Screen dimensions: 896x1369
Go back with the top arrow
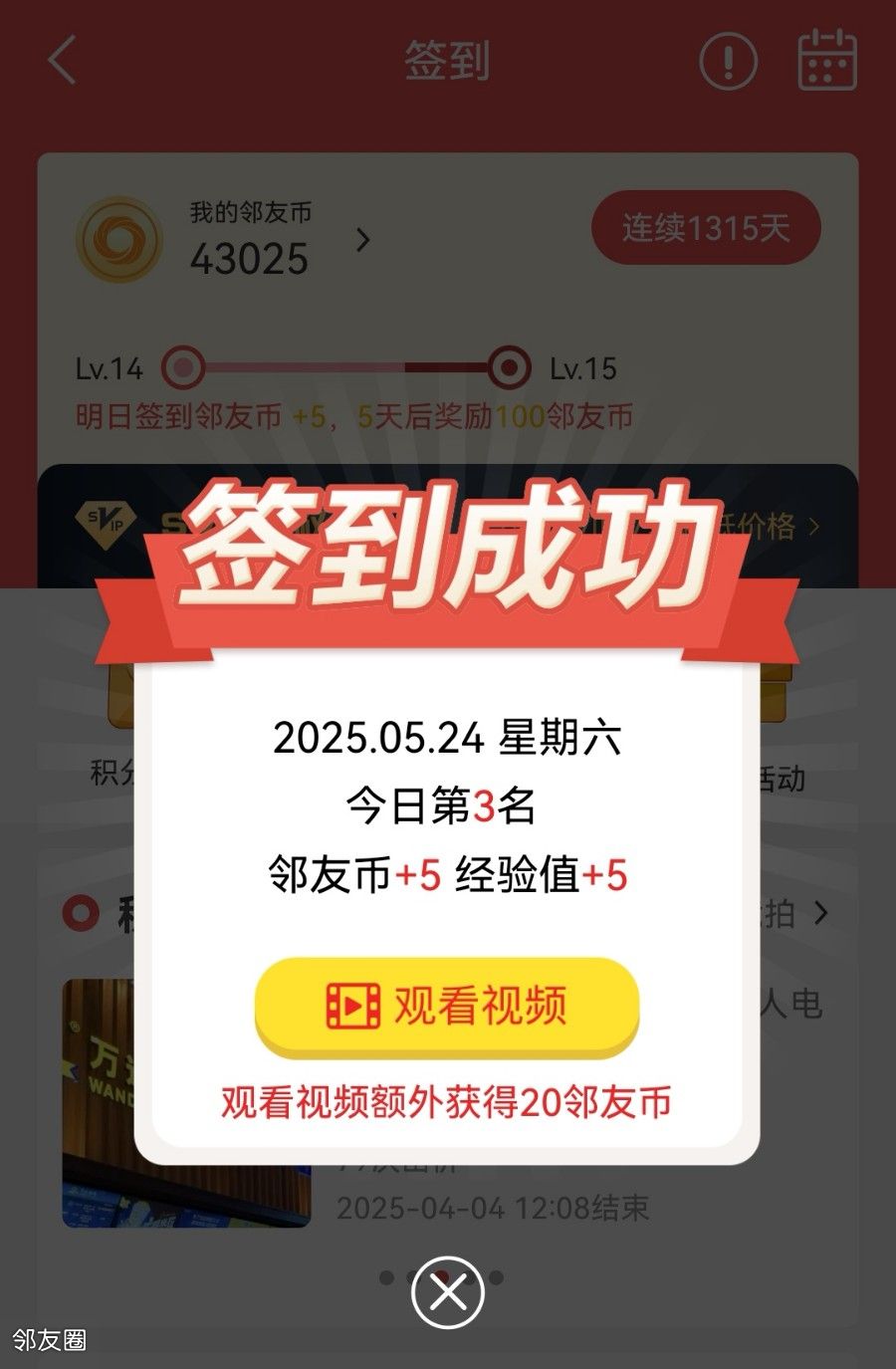(x=63, y=61)
